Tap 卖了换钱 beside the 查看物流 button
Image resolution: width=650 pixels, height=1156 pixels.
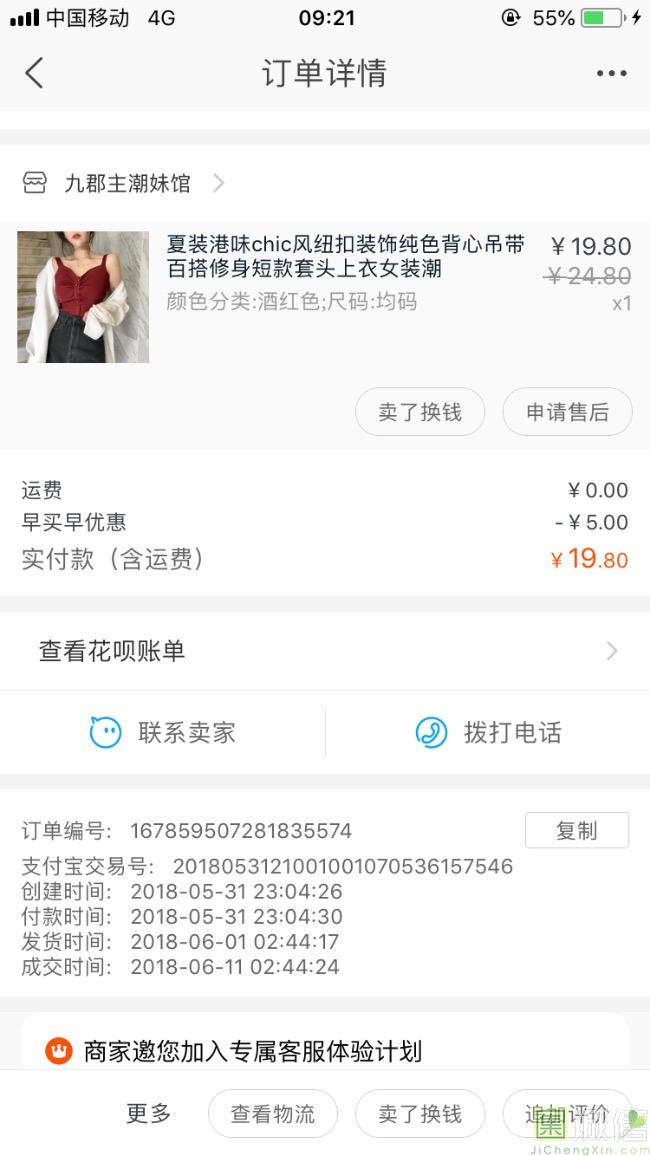click(420, 1114)
